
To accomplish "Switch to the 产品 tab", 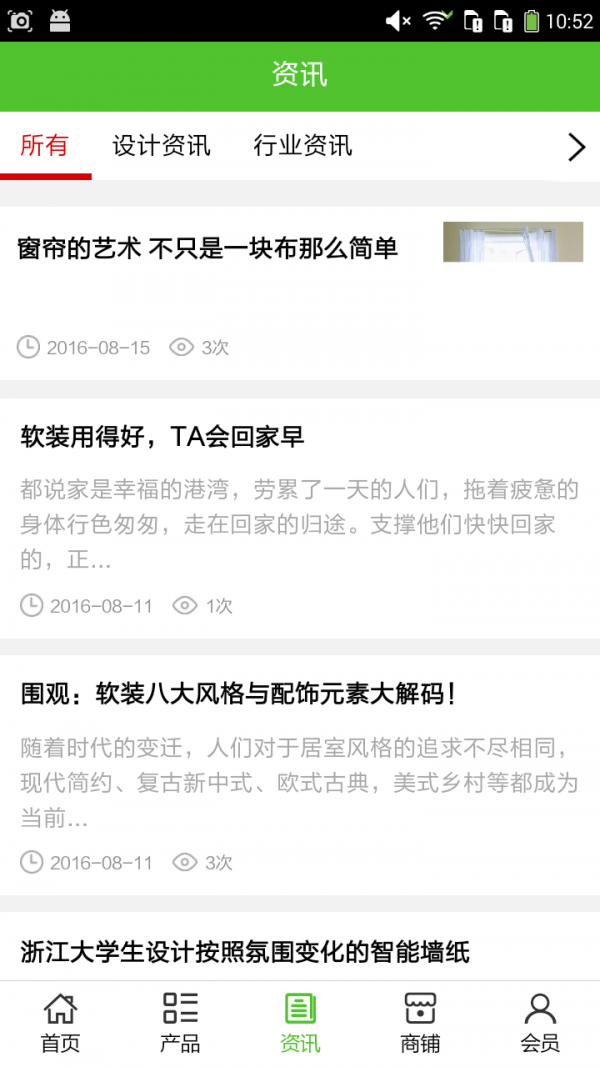I will pos(180,1023).
